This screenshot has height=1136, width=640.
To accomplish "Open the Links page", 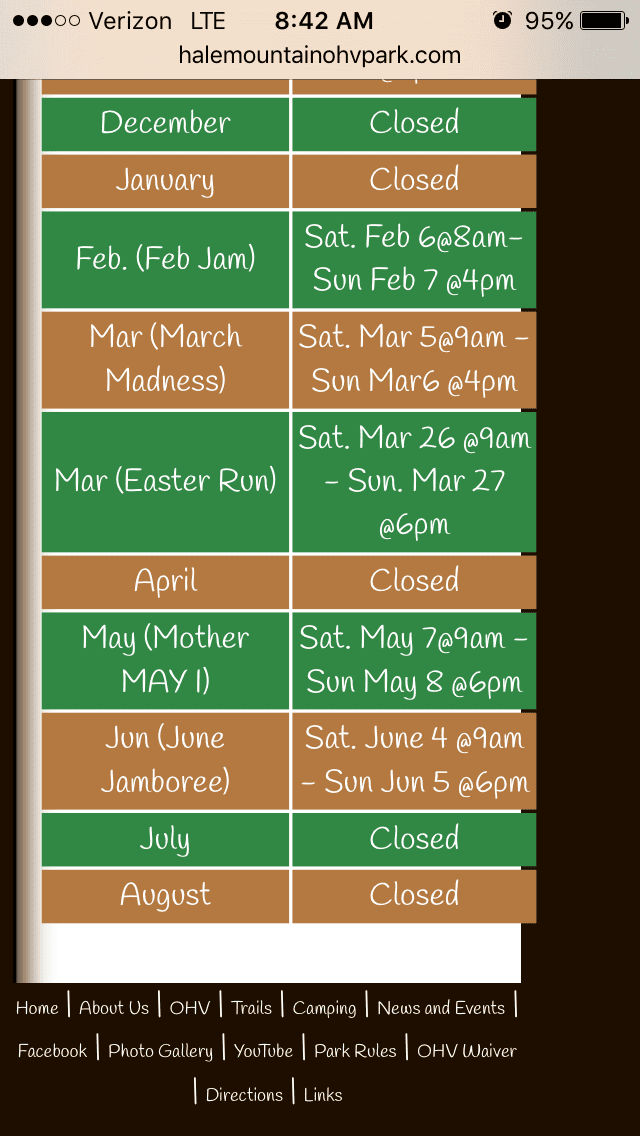I will (323, 1095).
